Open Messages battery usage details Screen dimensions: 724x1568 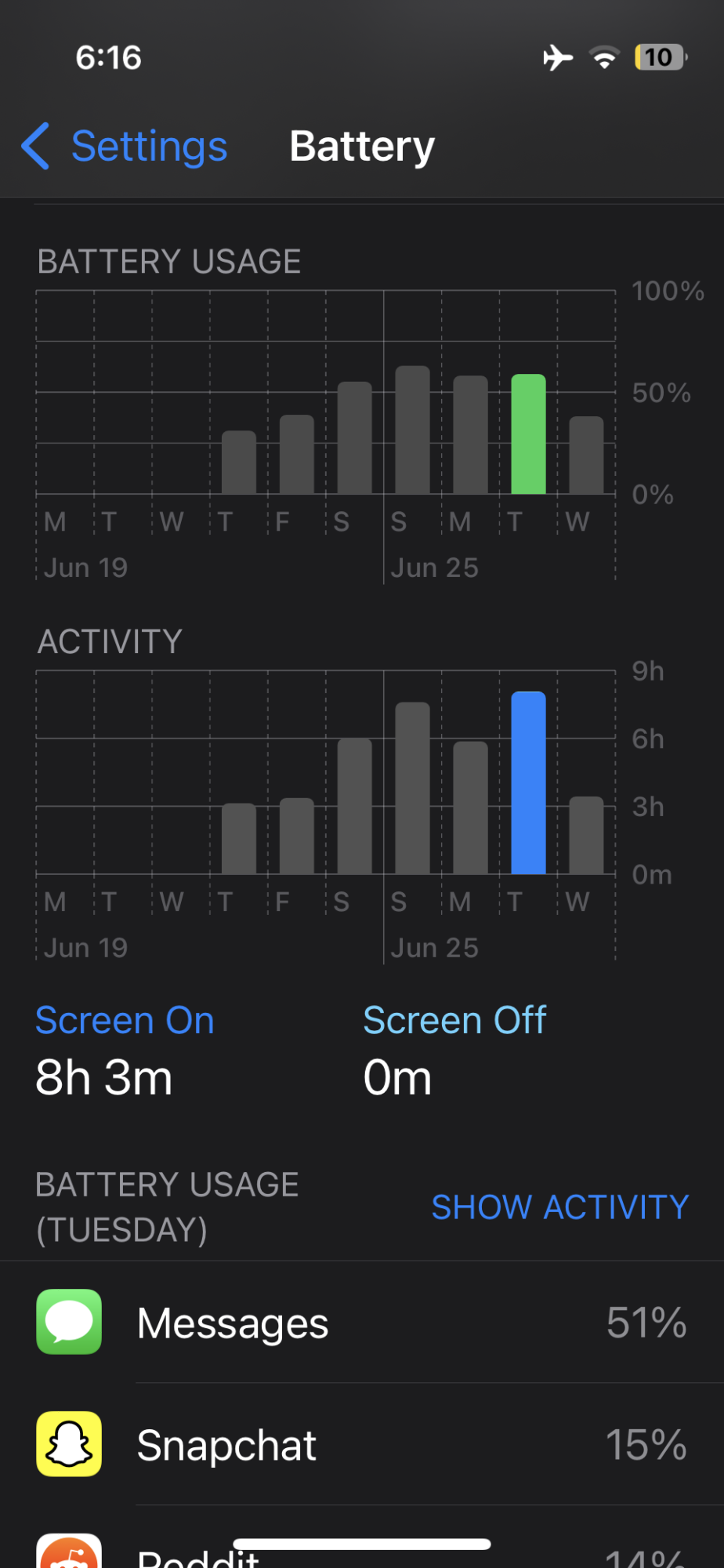coord(360,1323)
